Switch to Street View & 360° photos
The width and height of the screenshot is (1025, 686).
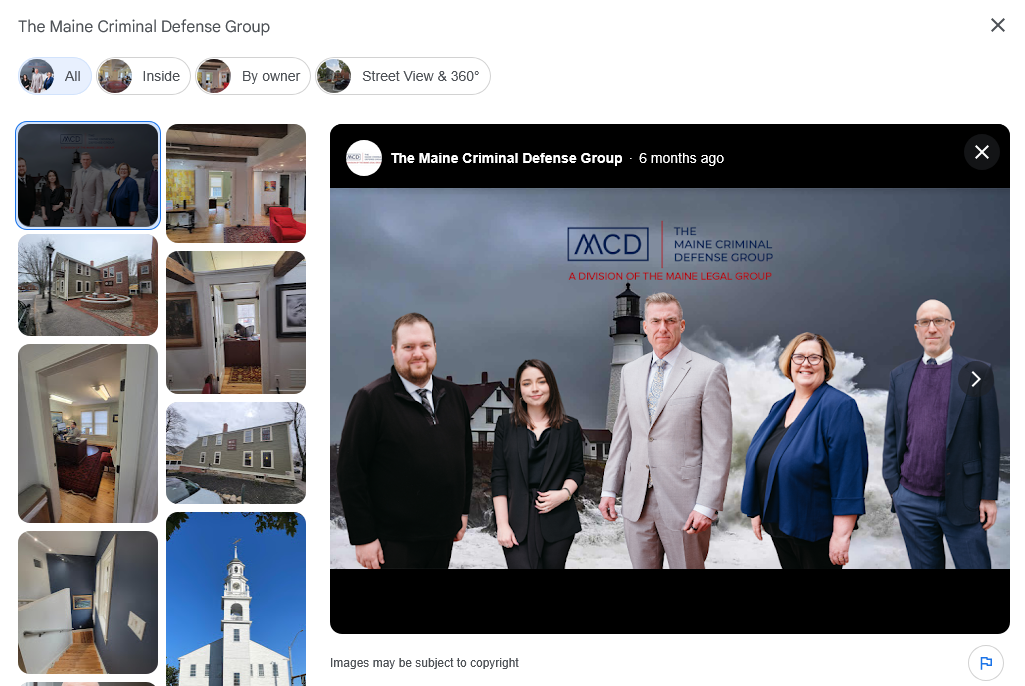403,76
